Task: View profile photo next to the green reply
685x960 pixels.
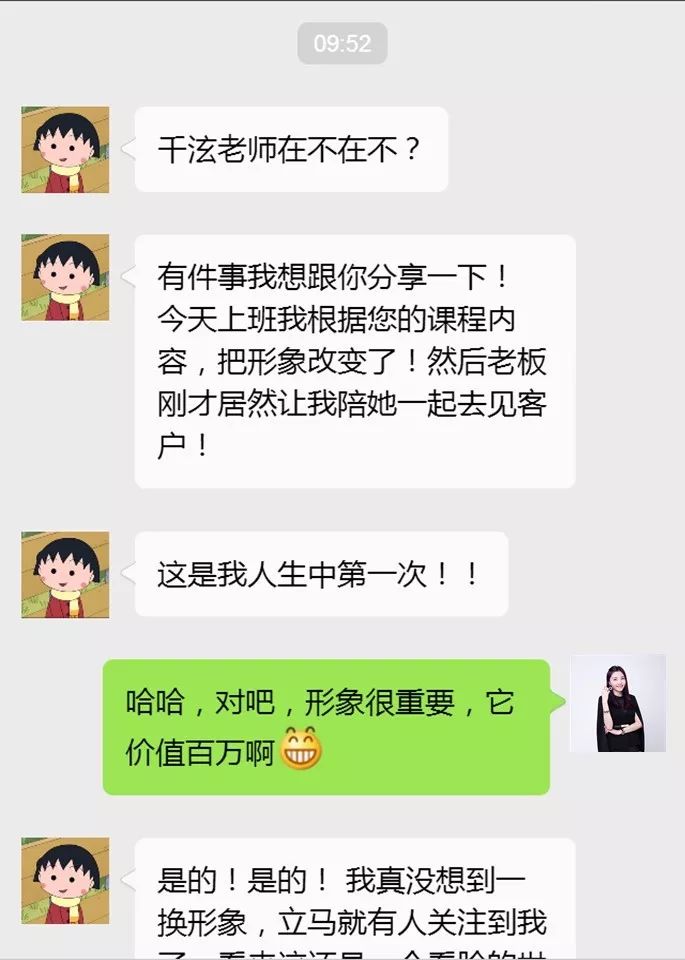Action: coord(617,703)
